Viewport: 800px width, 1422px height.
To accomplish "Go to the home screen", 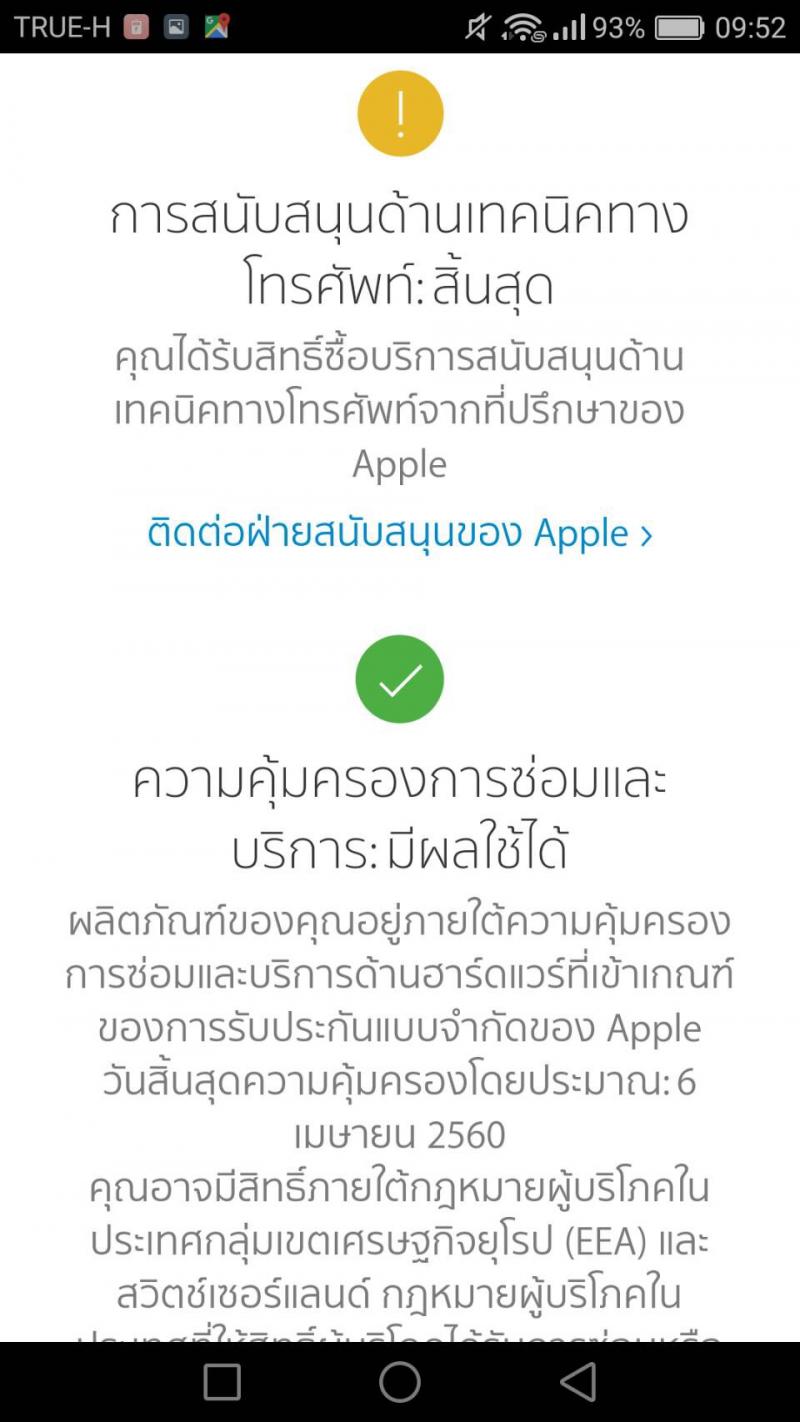I will point(400,1382).
